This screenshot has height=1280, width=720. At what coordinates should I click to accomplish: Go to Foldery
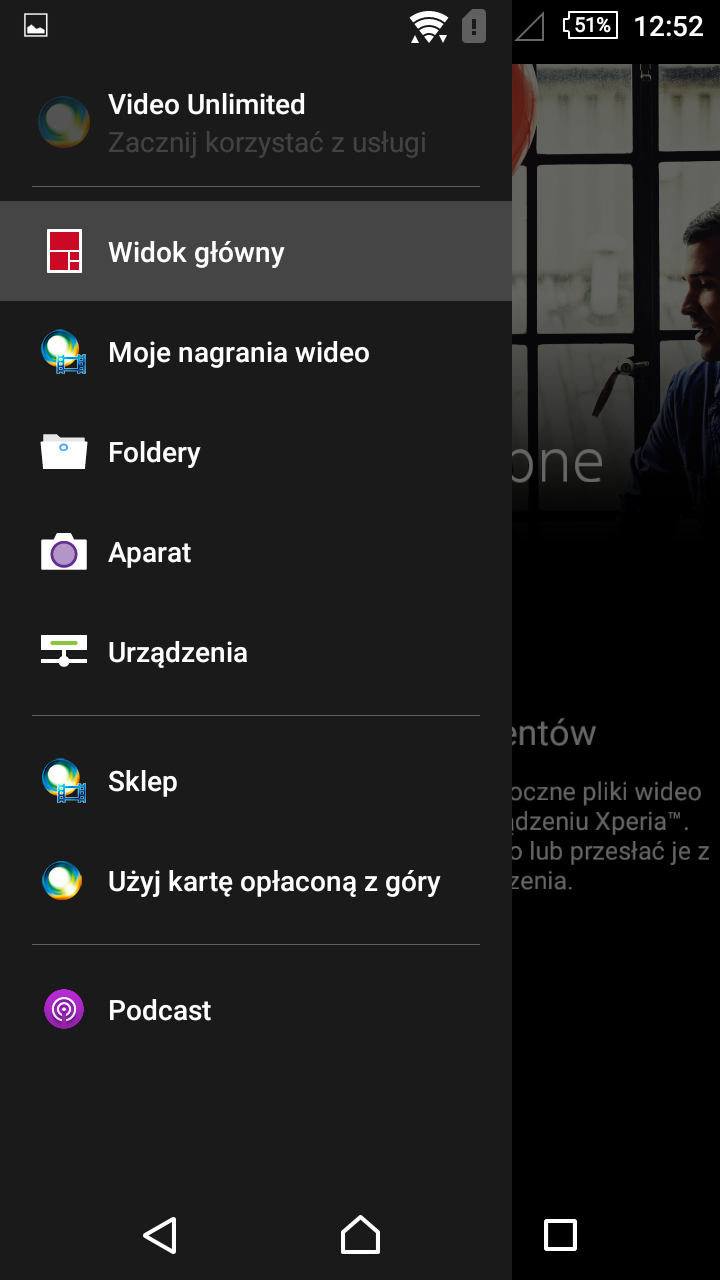[x=256, y=451]
